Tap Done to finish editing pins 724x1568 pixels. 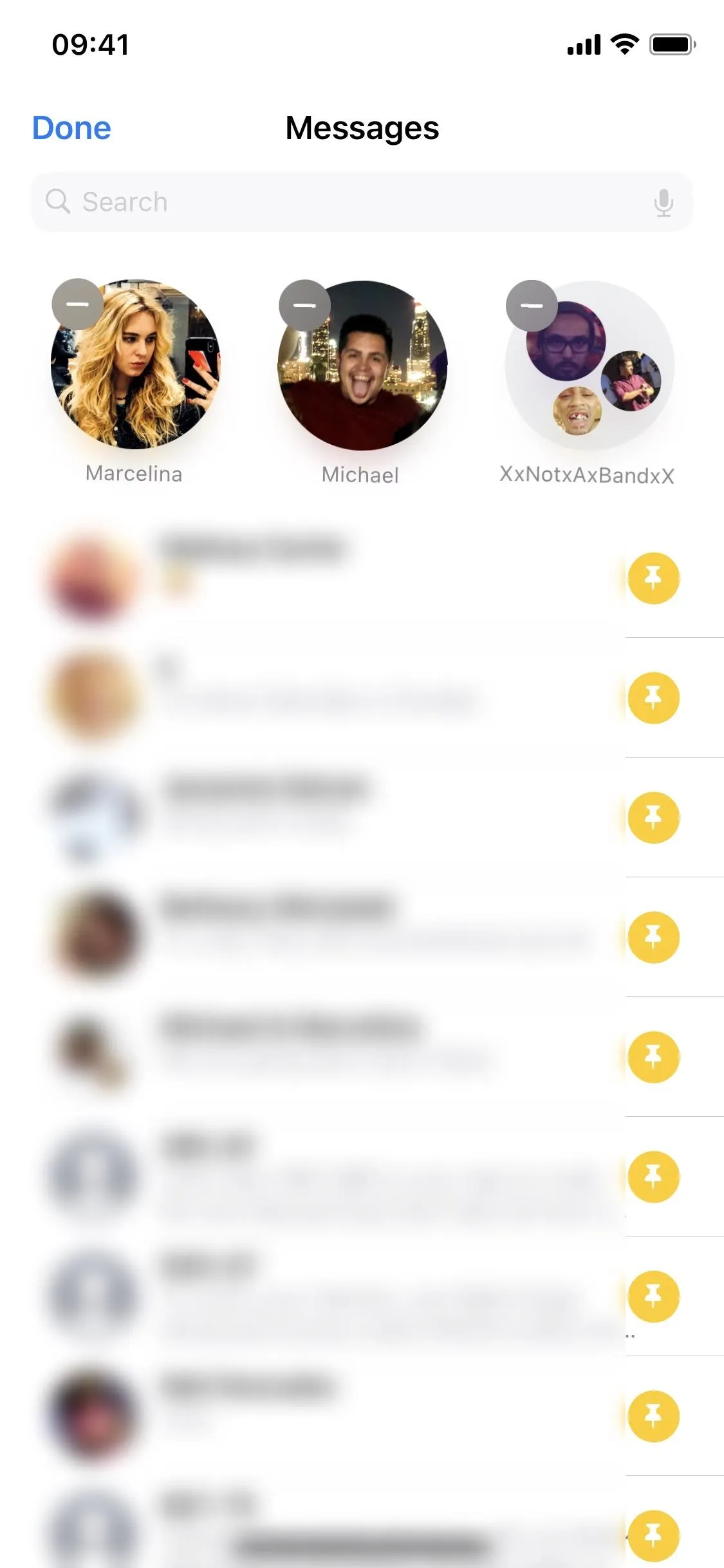pos(71,128)
